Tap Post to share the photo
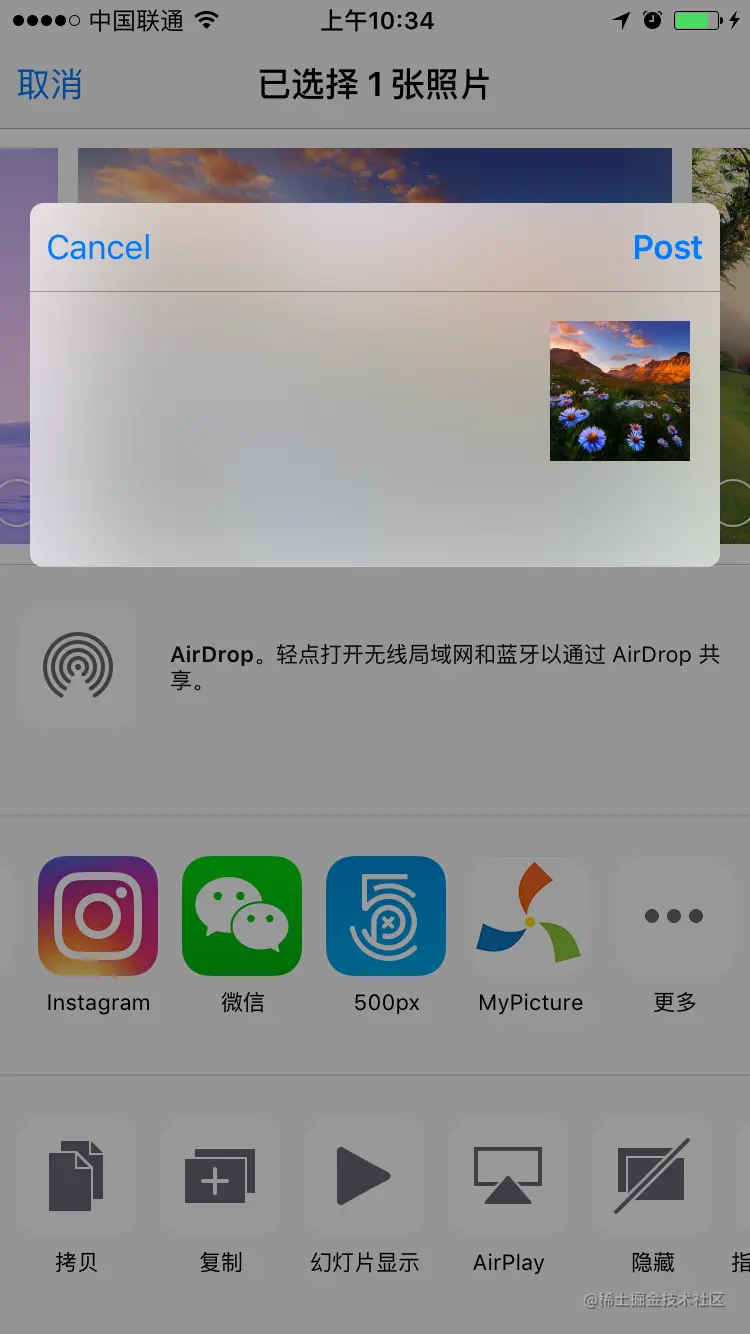Screen dimensions: 750x1334 click(667, 247)
